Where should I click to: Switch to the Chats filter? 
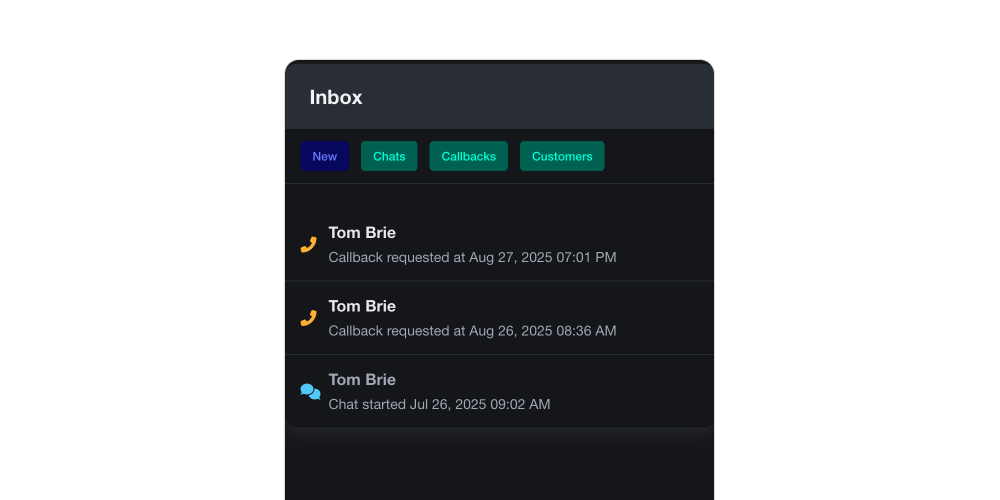[389, 156]
